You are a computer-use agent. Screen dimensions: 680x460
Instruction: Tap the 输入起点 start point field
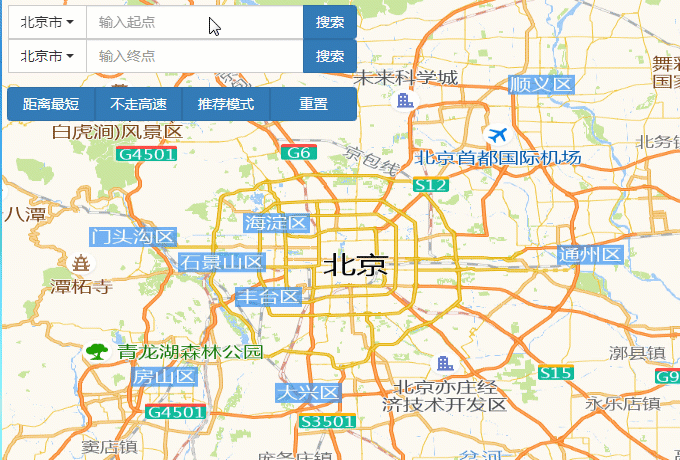[194, 22]
